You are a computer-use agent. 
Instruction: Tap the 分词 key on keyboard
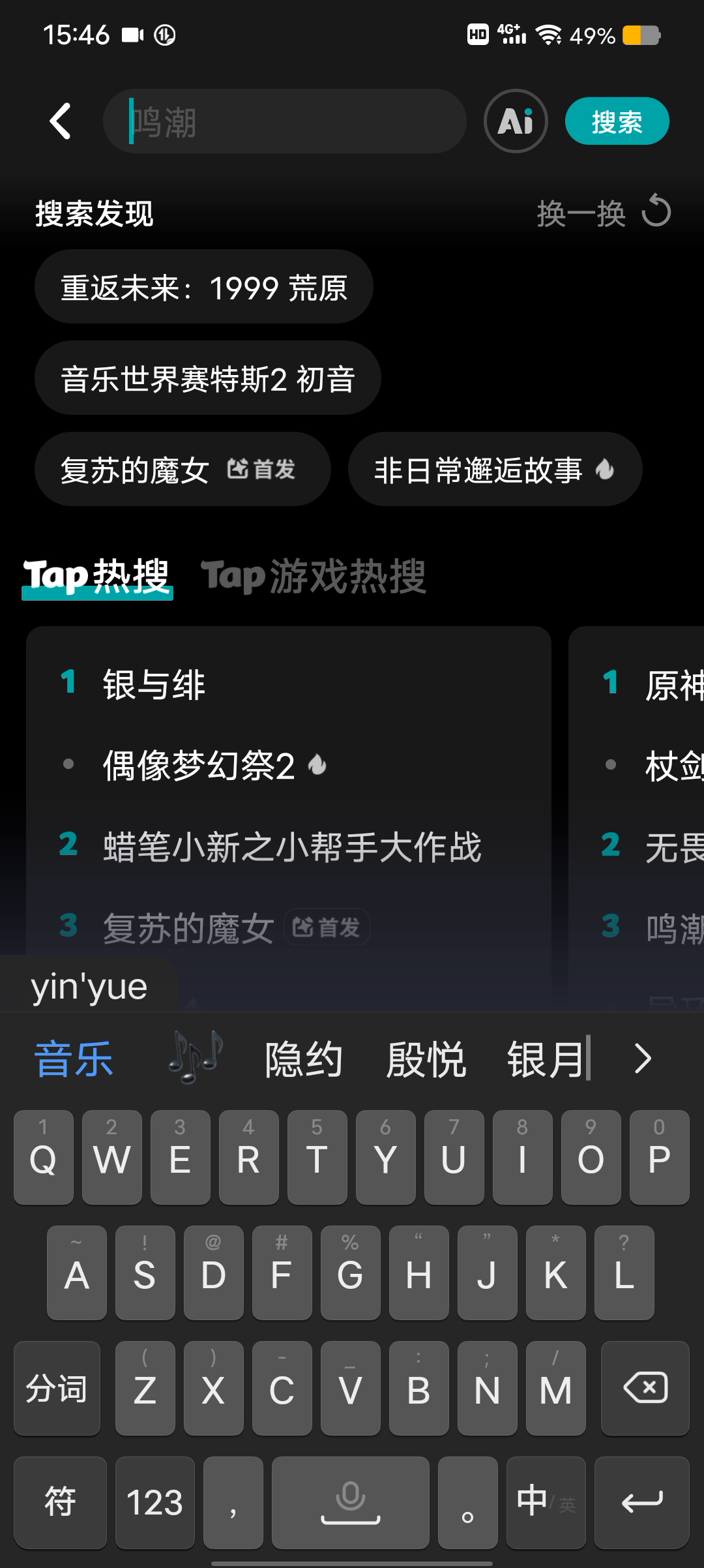57,1388
